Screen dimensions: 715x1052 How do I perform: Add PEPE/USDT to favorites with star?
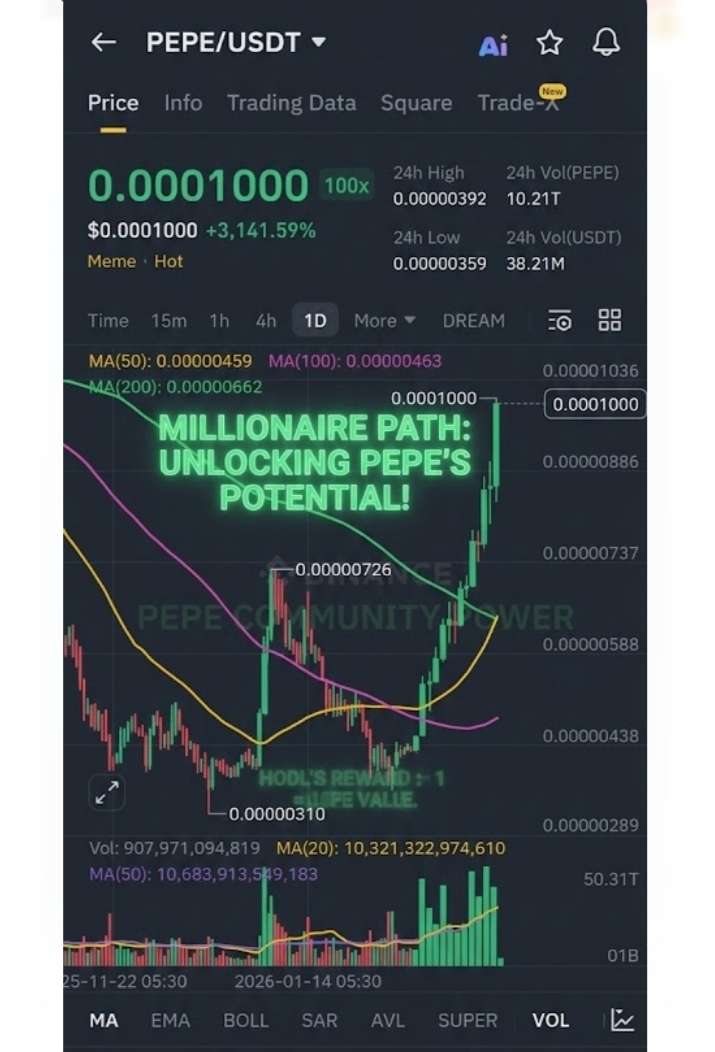click(x=549, y=43)
